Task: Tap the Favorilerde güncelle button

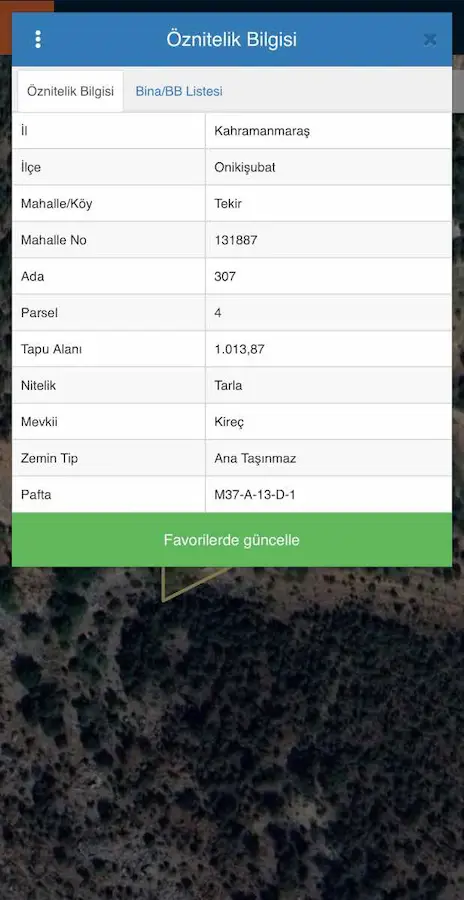Action: click(x=232, y=540)
